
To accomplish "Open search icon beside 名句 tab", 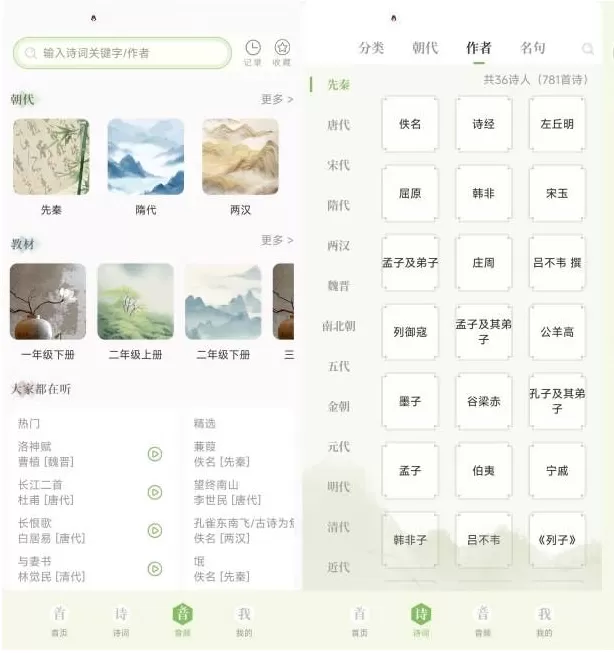I will (x=588, y=48).
